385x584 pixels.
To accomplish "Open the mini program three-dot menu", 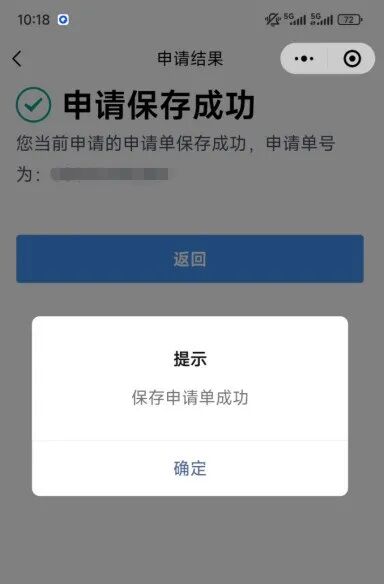I will 304,58.
